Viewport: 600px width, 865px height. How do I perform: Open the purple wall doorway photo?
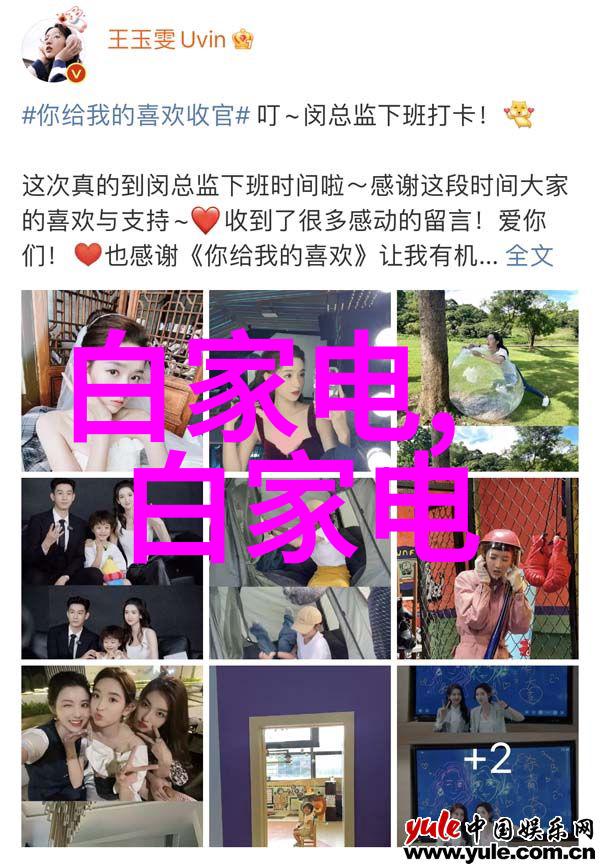(x=299, y=755)
